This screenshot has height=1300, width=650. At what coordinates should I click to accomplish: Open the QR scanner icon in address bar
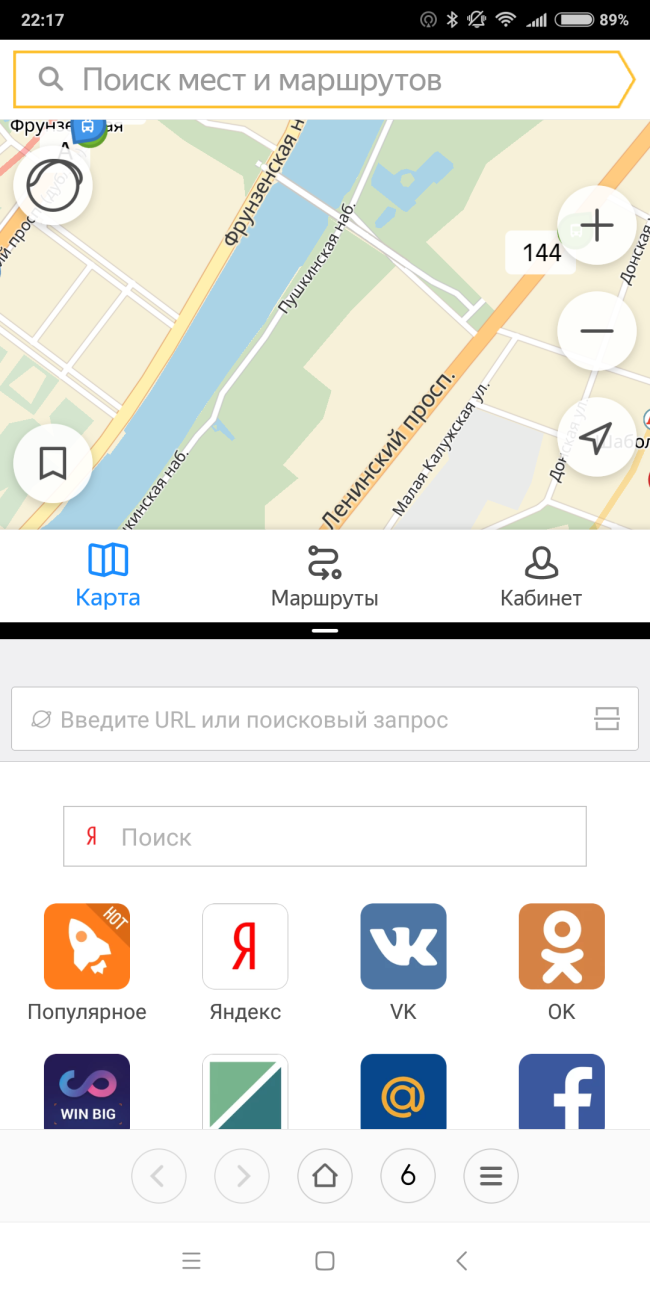pos(607,719)
